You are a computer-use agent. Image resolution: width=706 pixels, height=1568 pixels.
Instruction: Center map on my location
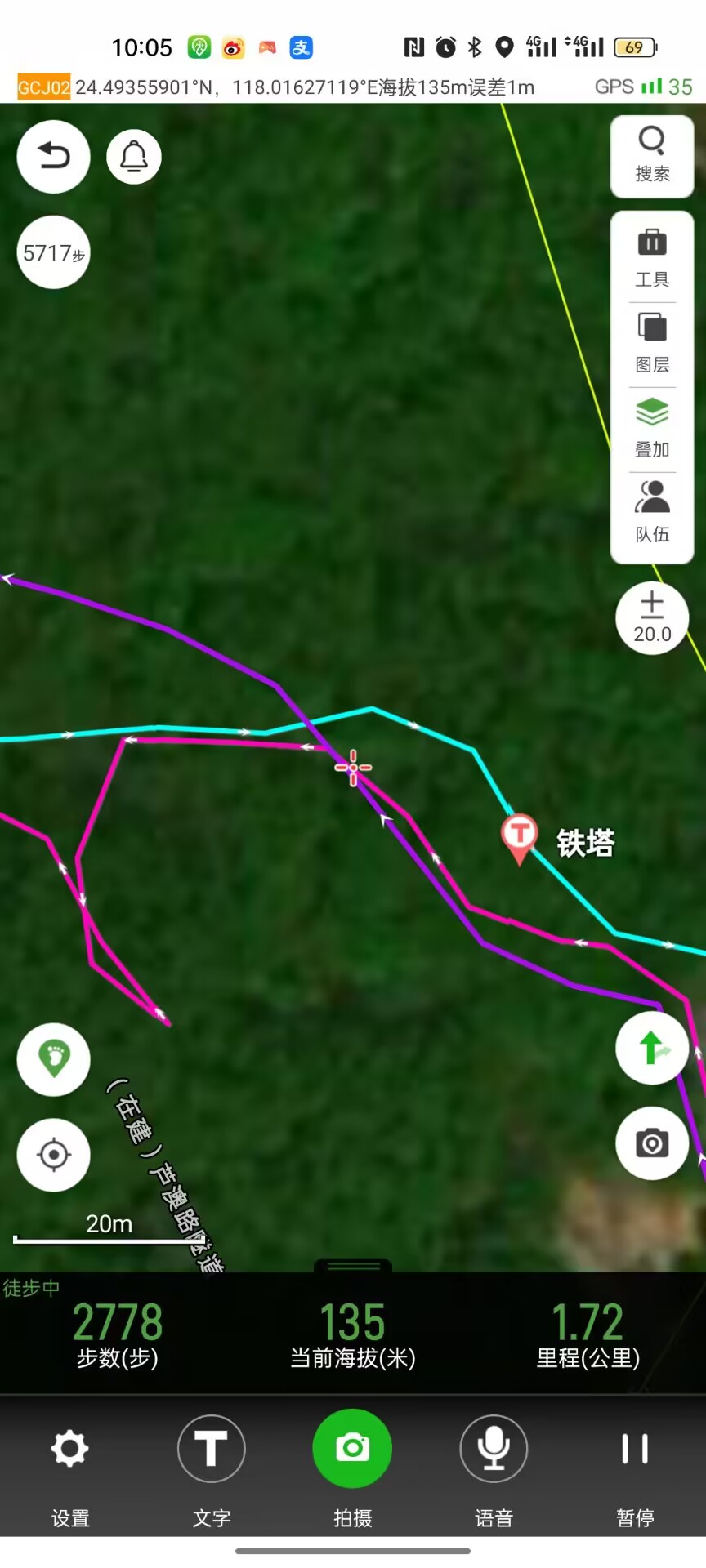54,1155
